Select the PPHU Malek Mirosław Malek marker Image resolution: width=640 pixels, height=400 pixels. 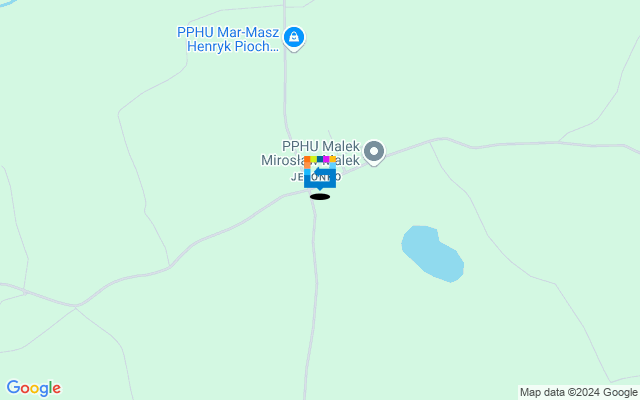coord(374,152)
